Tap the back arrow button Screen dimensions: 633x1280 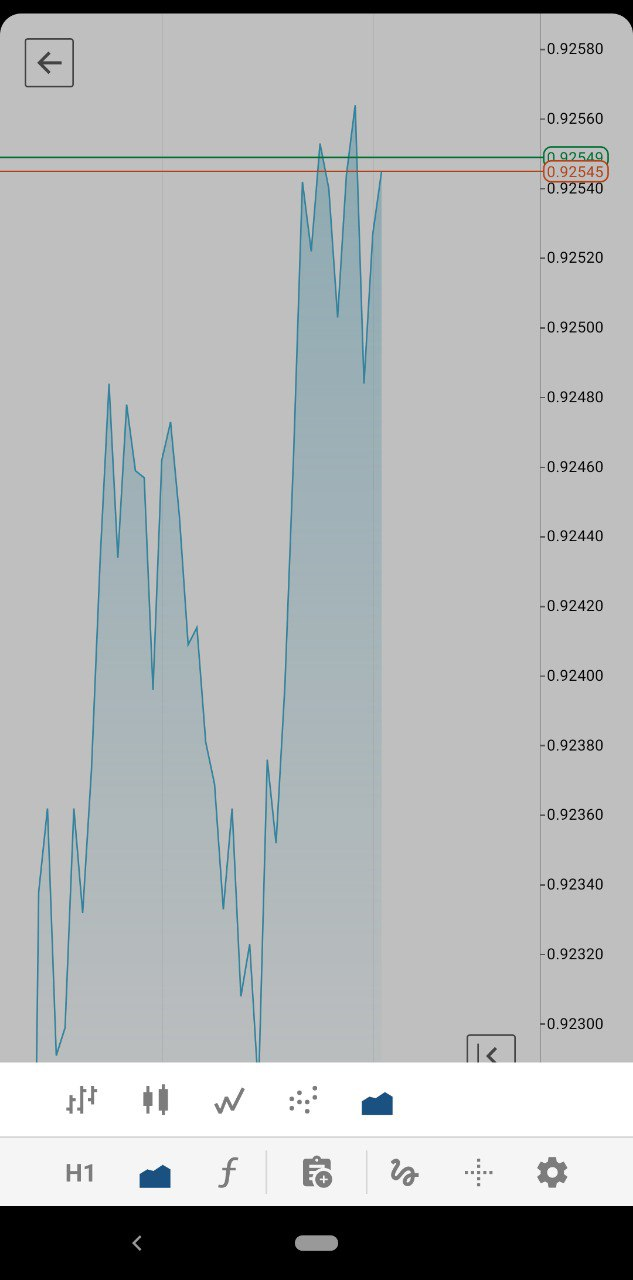[x=49, y=63]
